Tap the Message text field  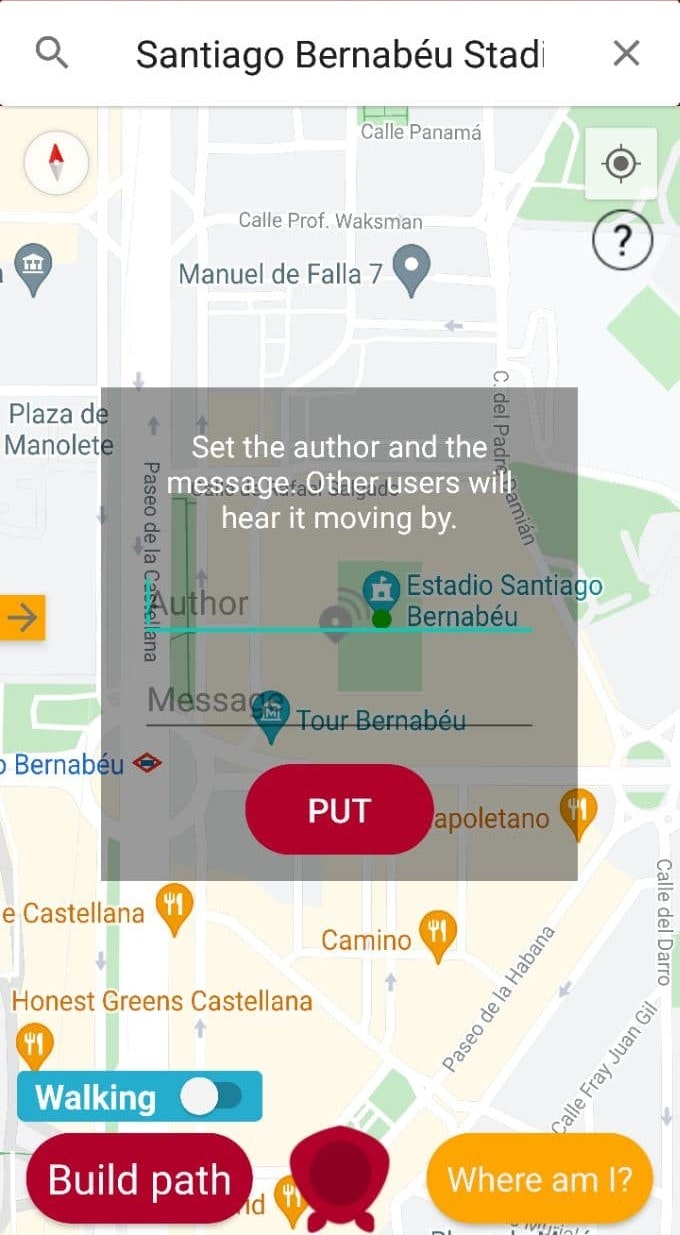[339, 701]
